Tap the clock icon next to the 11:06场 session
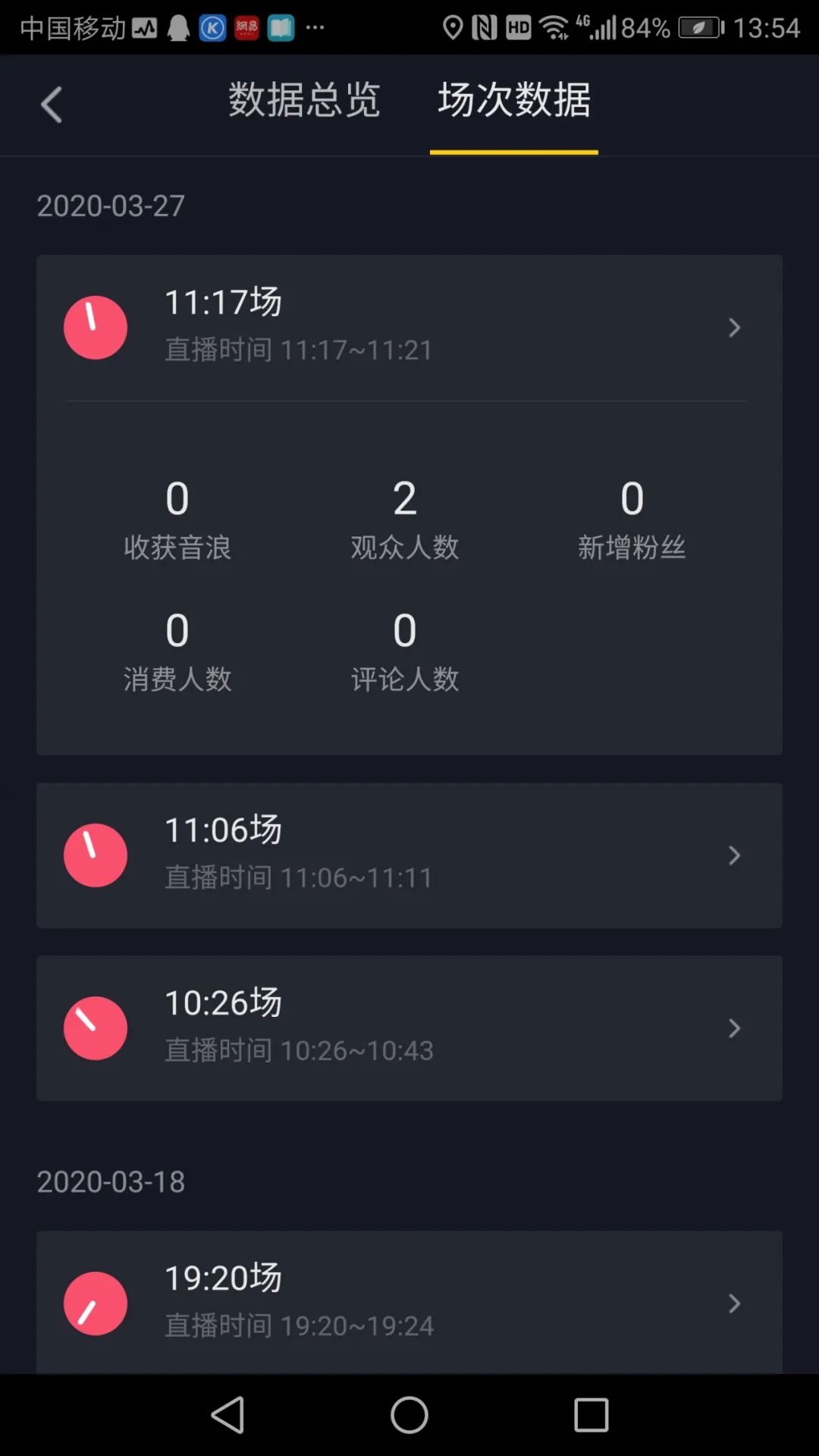The height and width of the screenshot is (1456, 819). tap(95, 855)
